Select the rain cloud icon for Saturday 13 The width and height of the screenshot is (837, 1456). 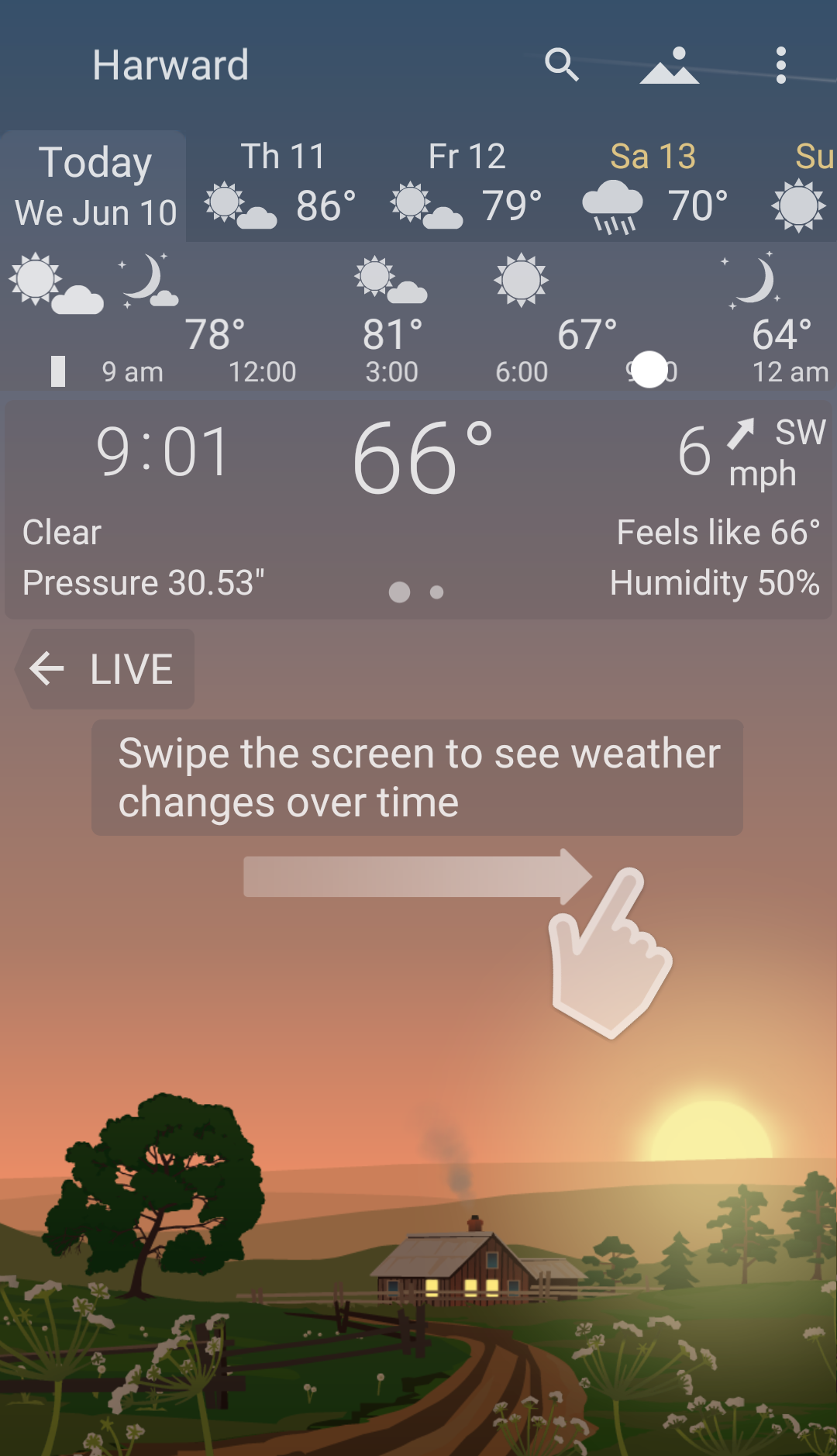[611, 203]
